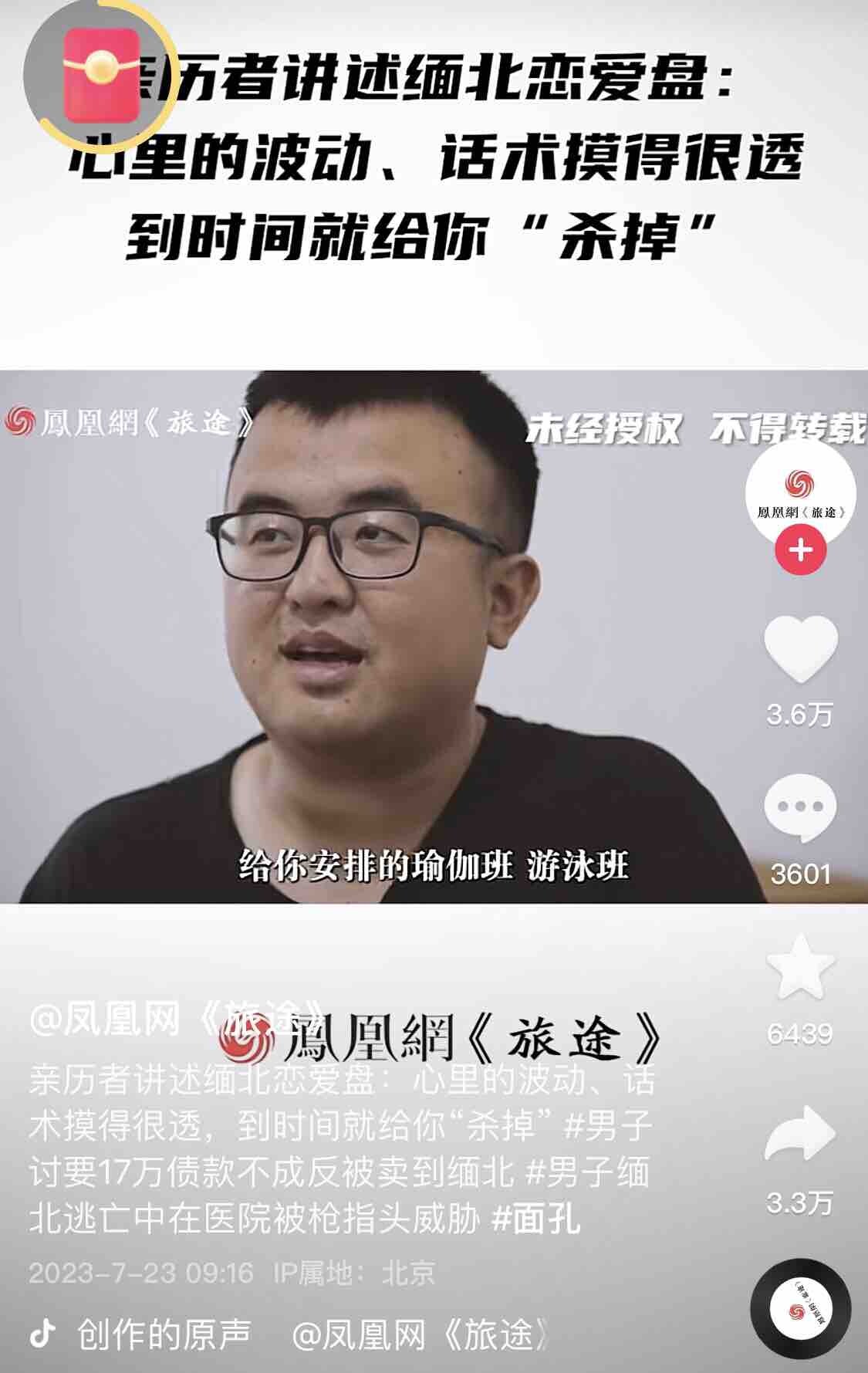The image size is (868, 1373).
Task: Open the red envelope reward icon
Action: tap(100, 75)
